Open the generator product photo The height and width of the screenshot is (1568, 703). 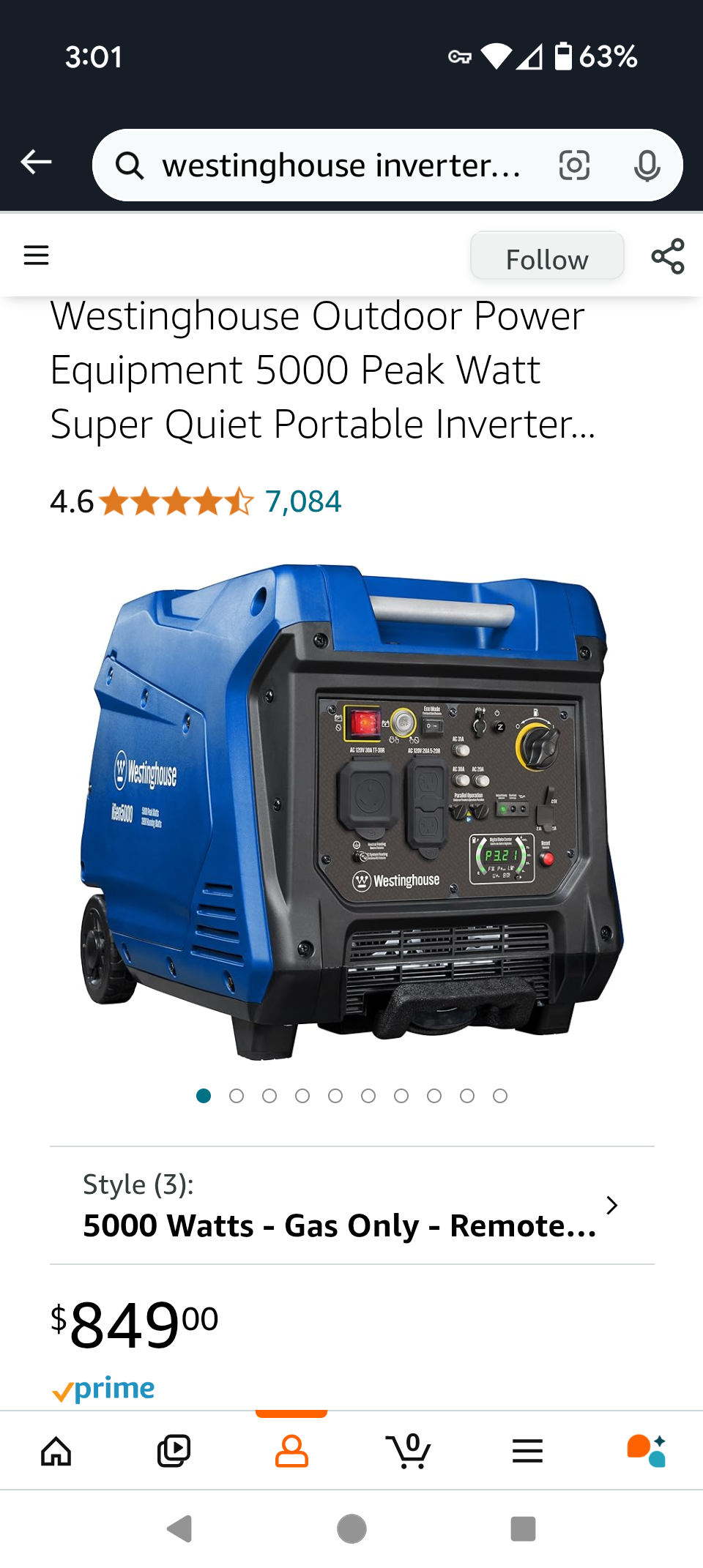(x=351, y=811)
